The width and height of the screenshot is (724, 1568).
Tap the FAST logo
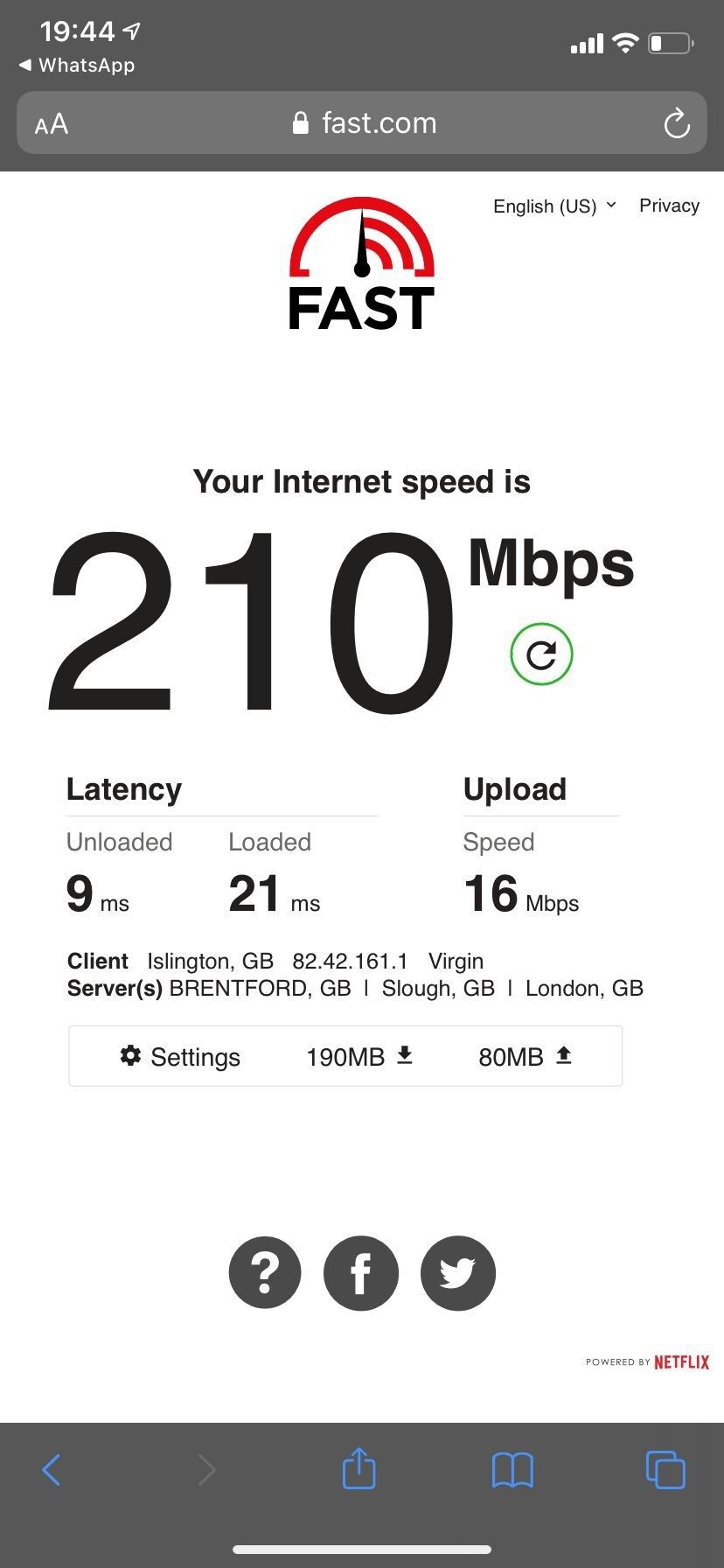(x=362, y=263)
